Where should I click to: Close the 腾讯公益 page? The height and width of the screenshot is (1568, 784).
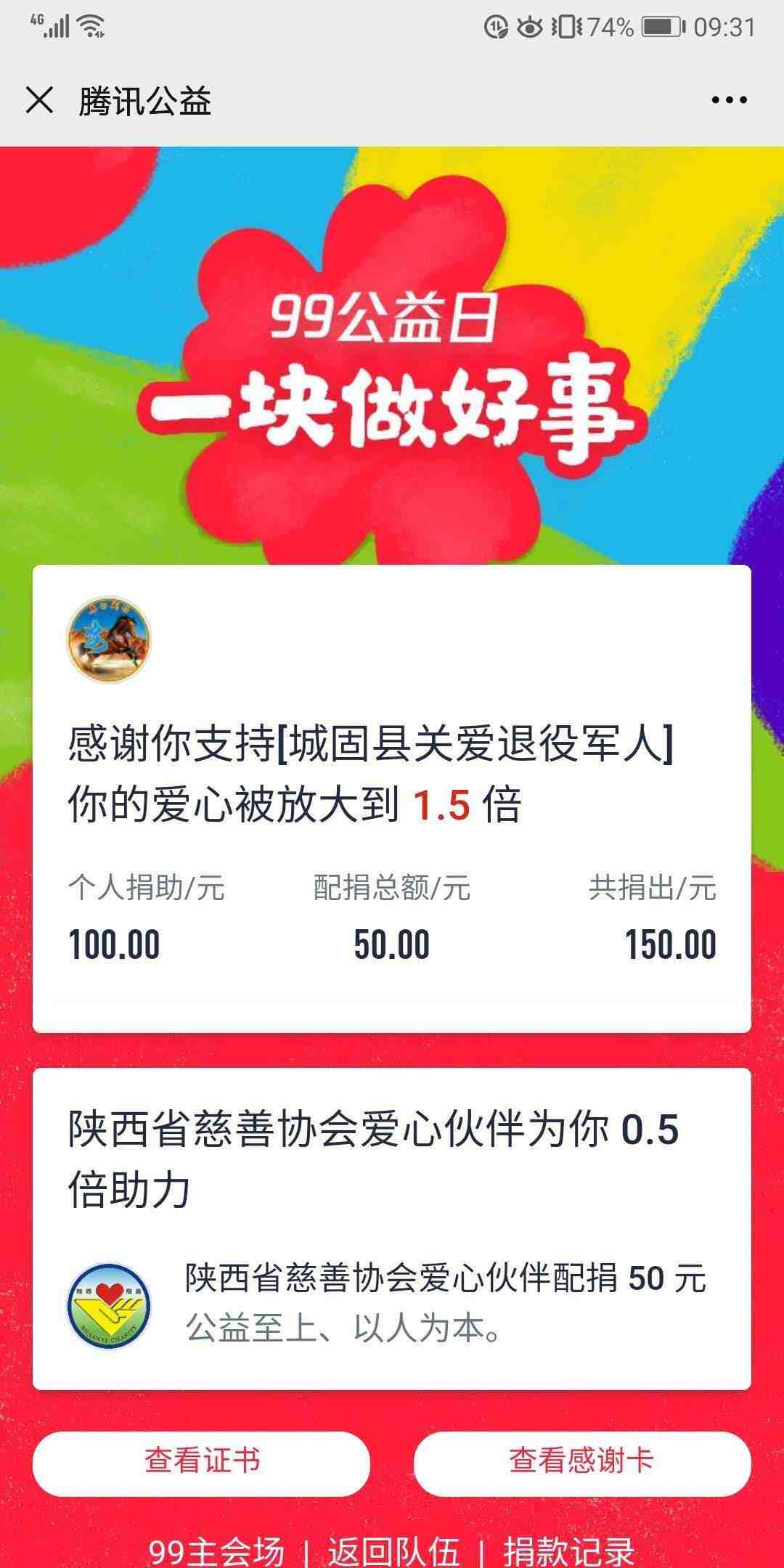tap(39, 100)
